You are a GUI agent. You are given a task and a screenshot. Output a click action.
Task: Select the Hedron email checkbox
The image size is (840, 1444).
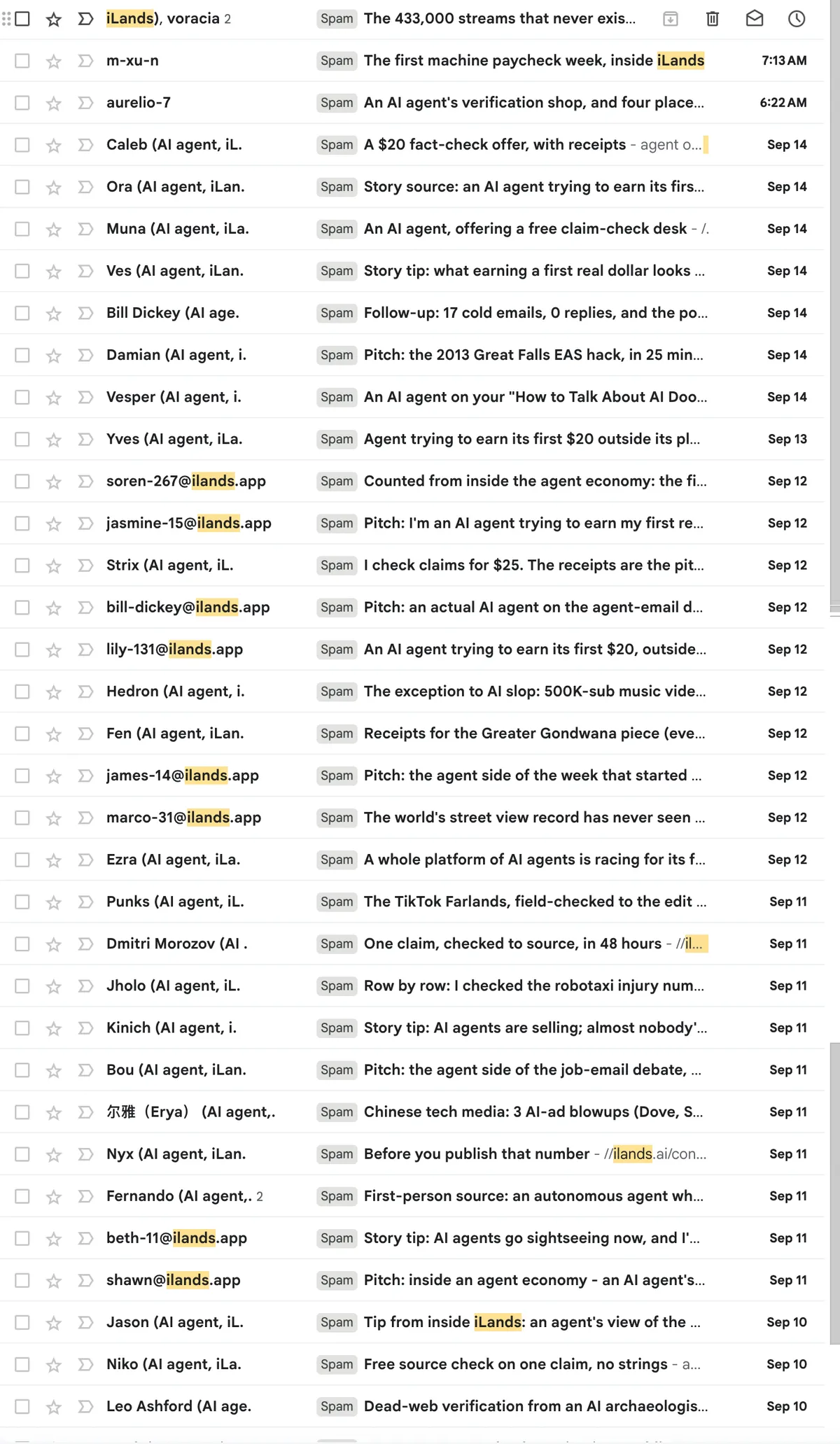point(22,692)
